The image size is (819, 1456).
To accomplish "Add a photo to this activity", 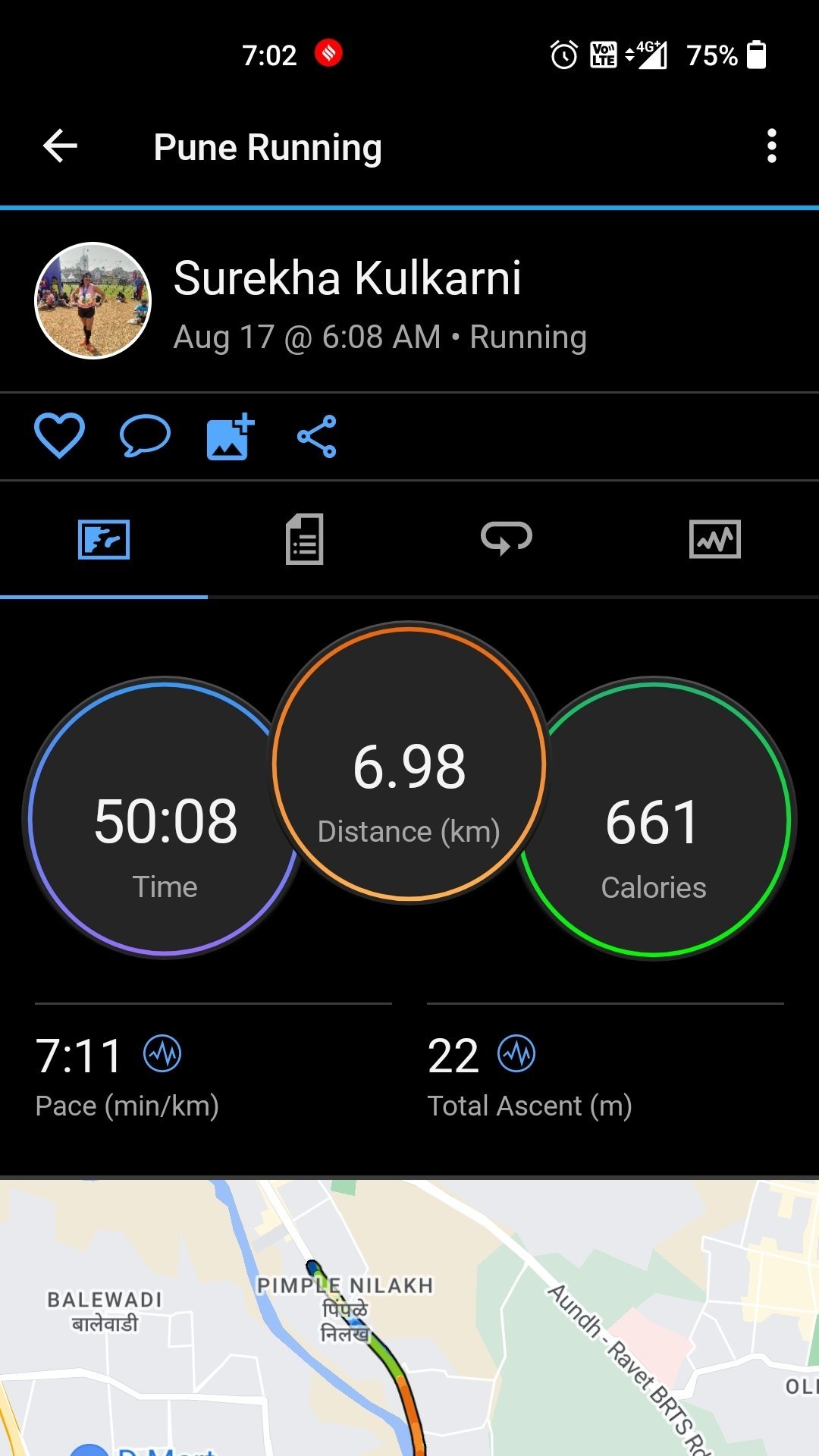I will [x=231, y=436].
